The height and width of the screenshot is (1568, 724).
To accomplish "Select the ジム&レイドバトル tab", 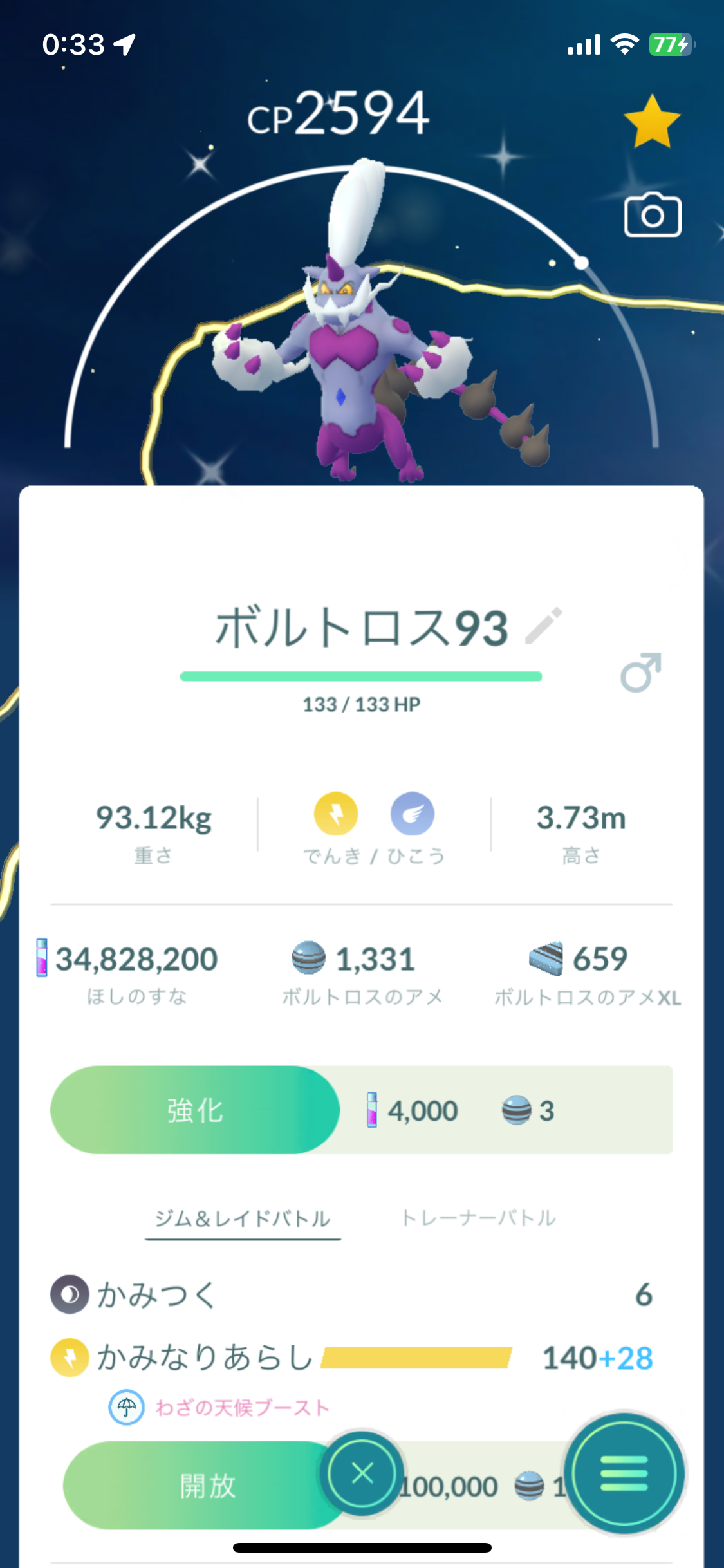I will (243, 1218).
